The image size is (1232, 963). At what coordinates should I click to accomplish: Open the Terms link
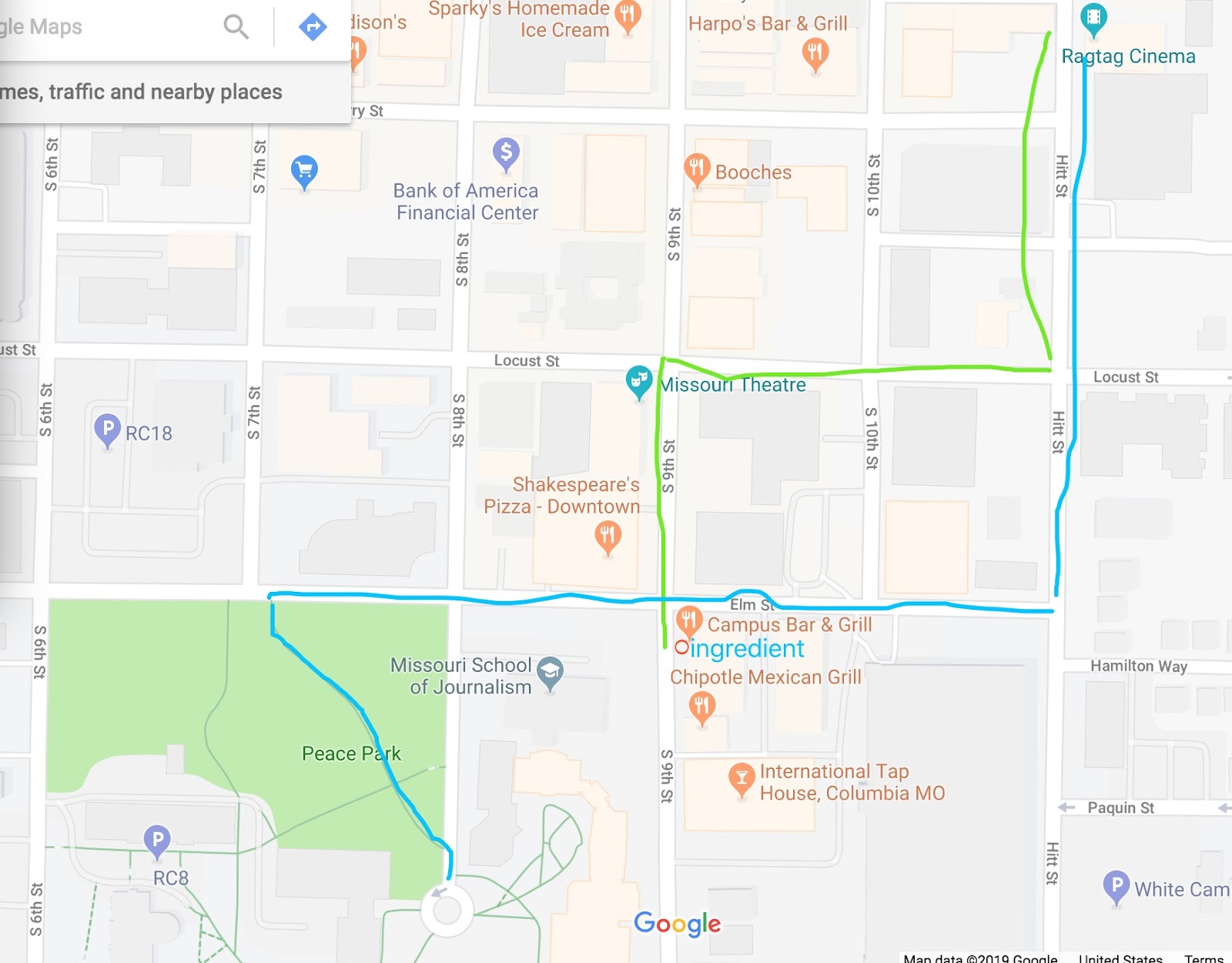click(1204, 958)
